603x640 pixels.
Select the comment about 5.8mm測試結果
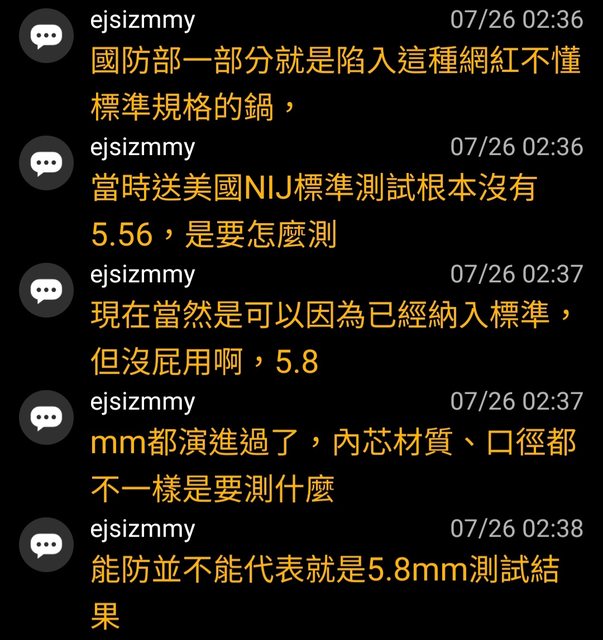[325, 591]
